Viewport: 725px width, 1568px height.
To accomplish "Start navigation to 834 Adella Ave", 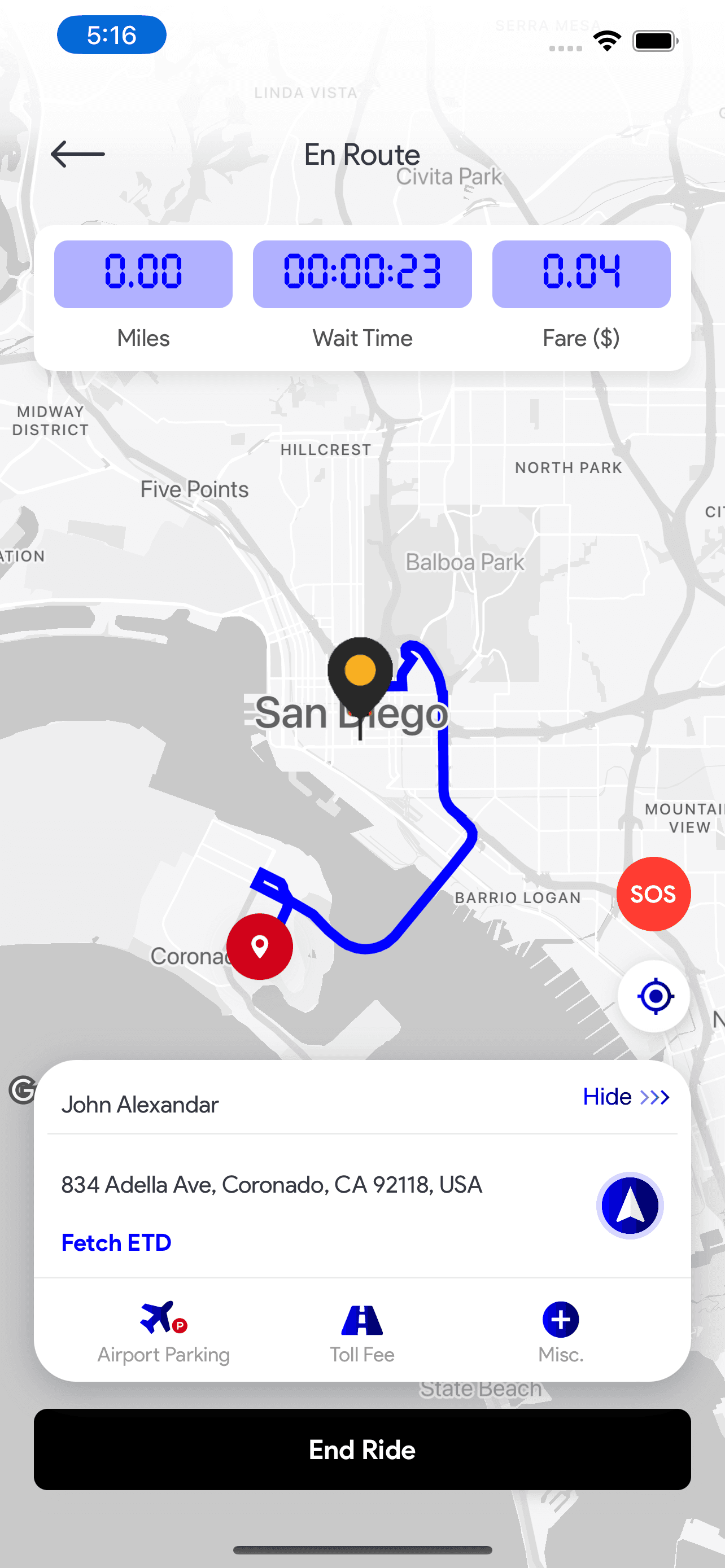I will click(x=630, y=1205).
